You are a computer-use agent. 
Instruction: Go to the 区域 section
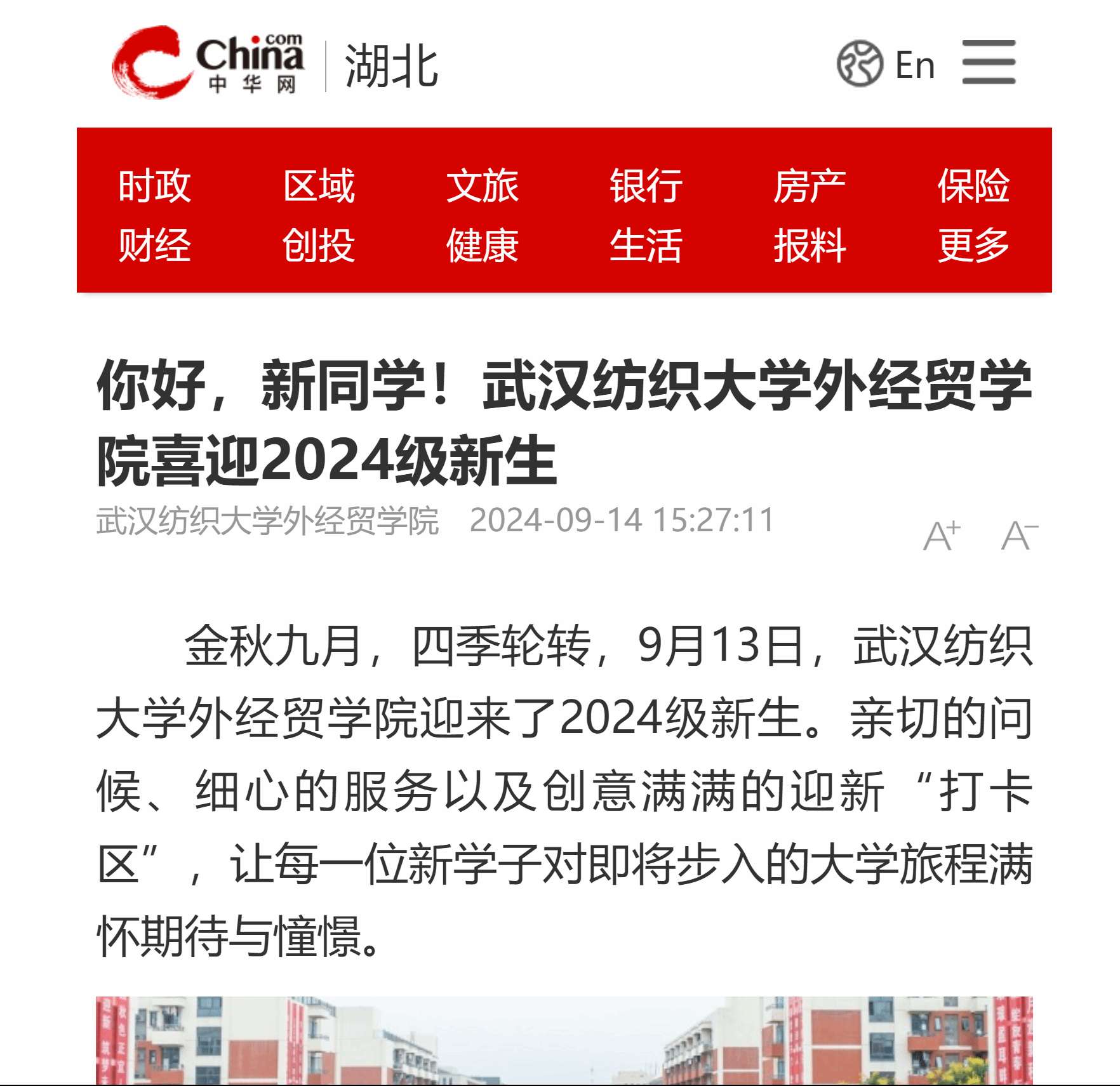click(x=319, y=186)
